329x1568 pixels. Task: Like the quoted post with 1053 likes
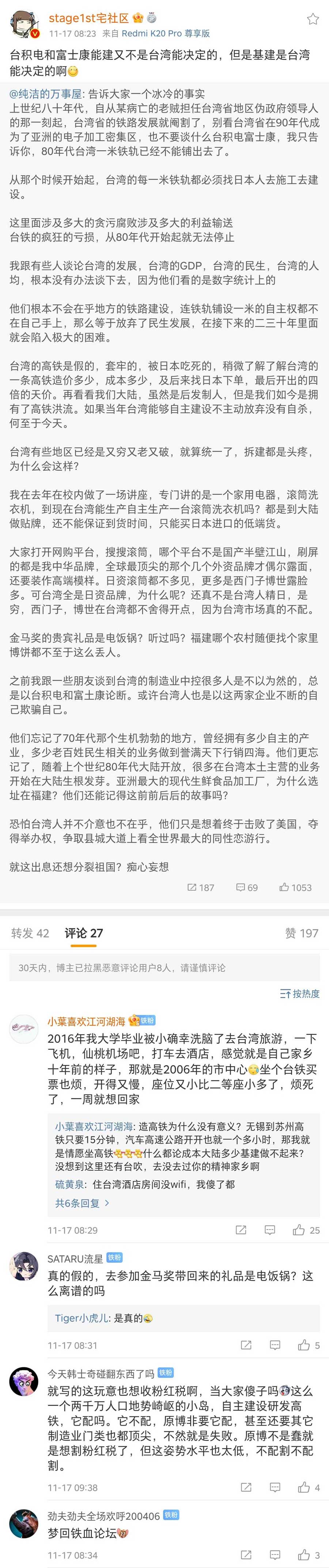tap(295, 887)
